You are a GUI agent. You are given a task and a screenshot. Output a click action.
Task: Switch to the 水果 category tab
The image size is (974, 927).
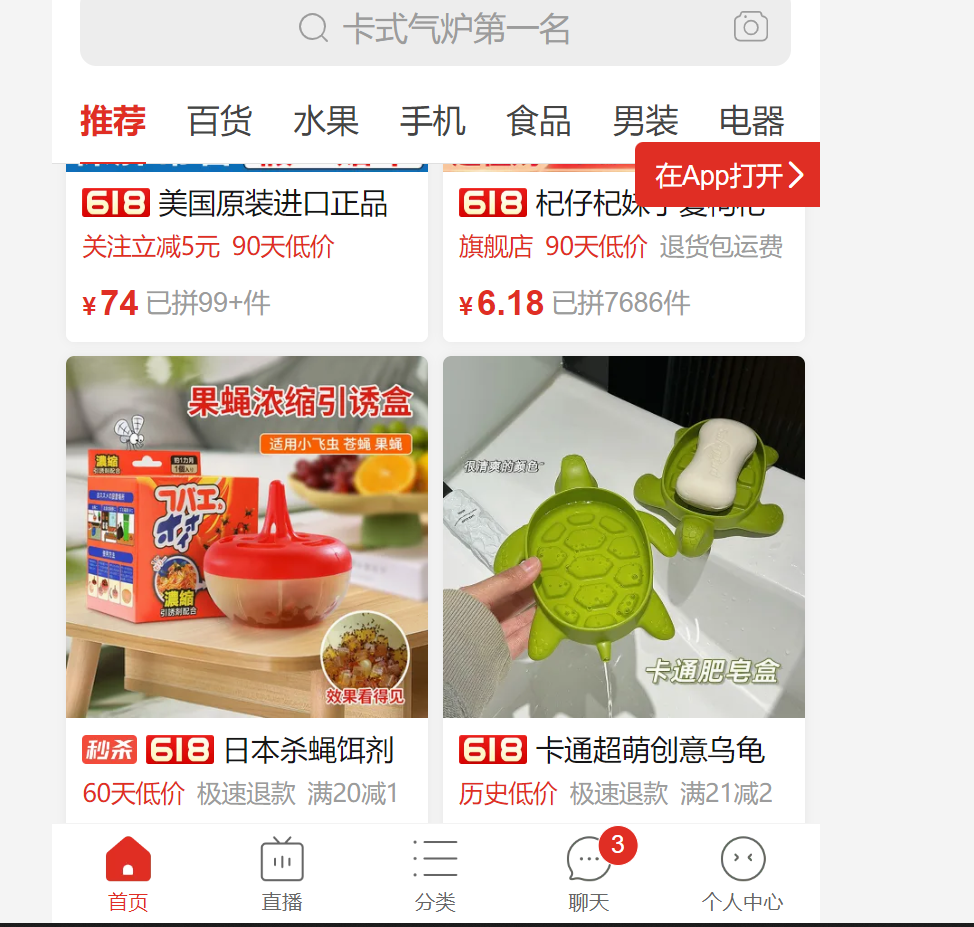point(326,121)
